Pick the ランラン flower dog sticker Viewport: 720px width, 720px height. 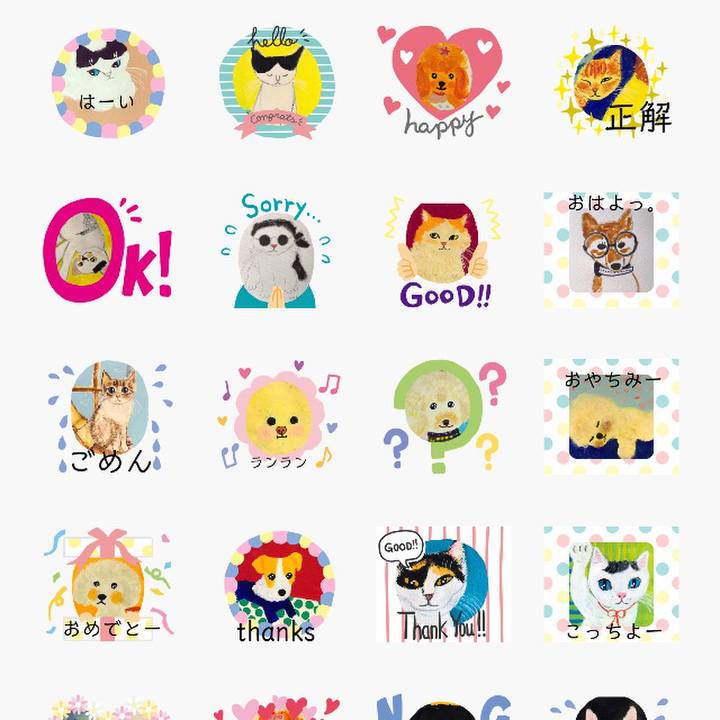(x=278, y=416)
